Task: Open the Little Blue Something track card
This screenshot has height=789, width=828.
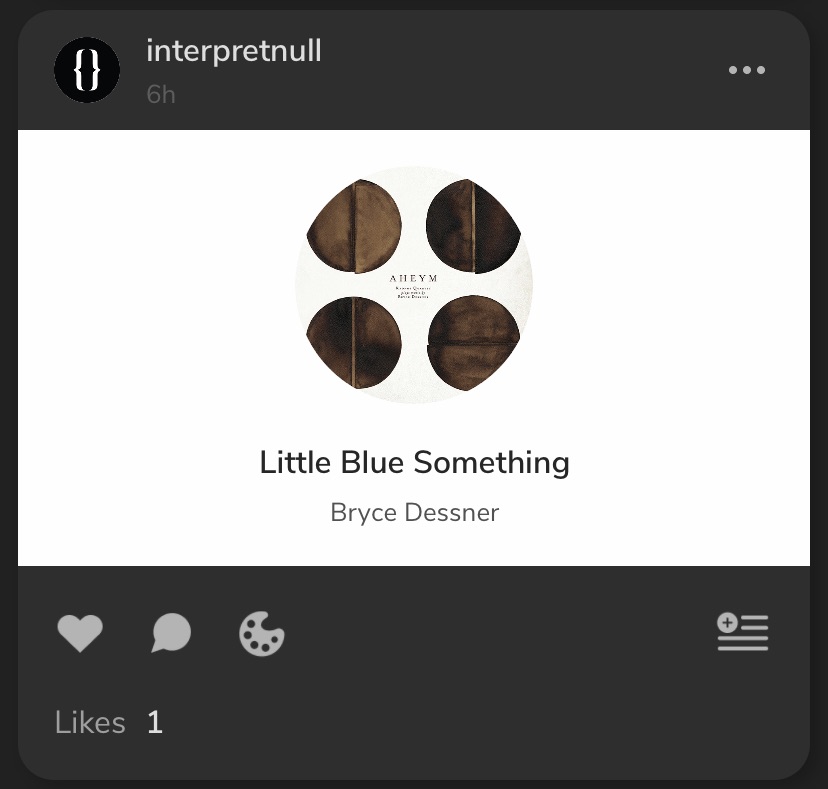Action: (x=414, y=462)
